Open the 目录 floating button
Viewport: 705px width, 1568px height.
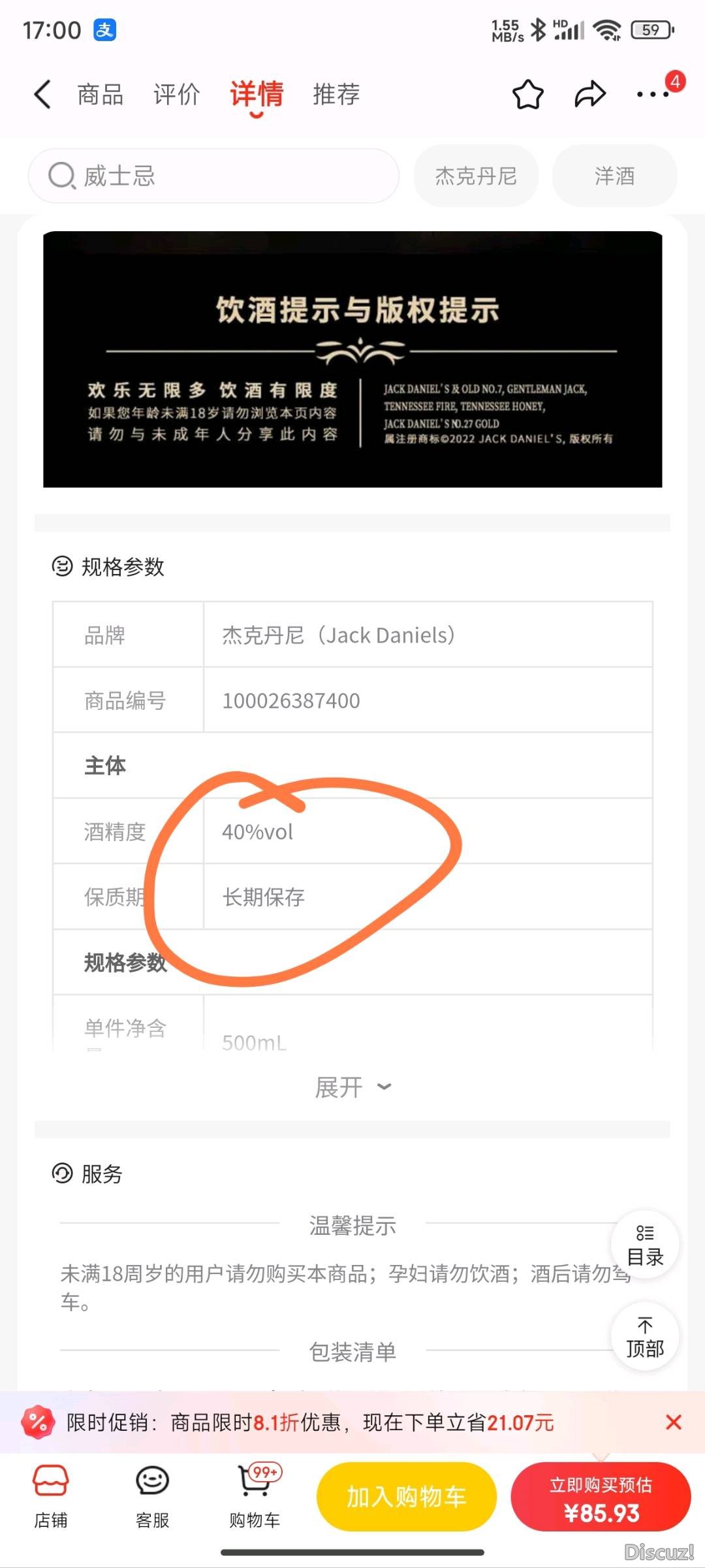click(x=645, y=1245)
